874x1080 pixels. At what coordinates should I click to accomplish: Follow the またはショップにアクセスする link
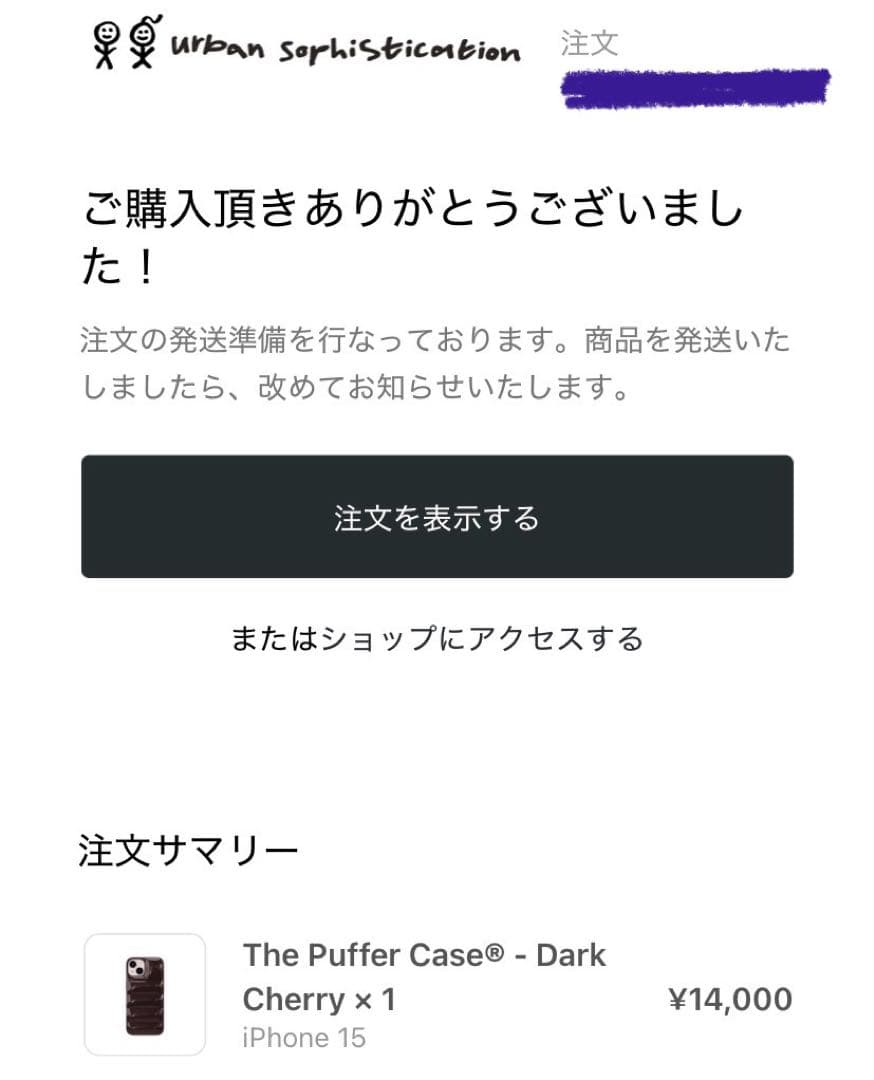point(437,637)
